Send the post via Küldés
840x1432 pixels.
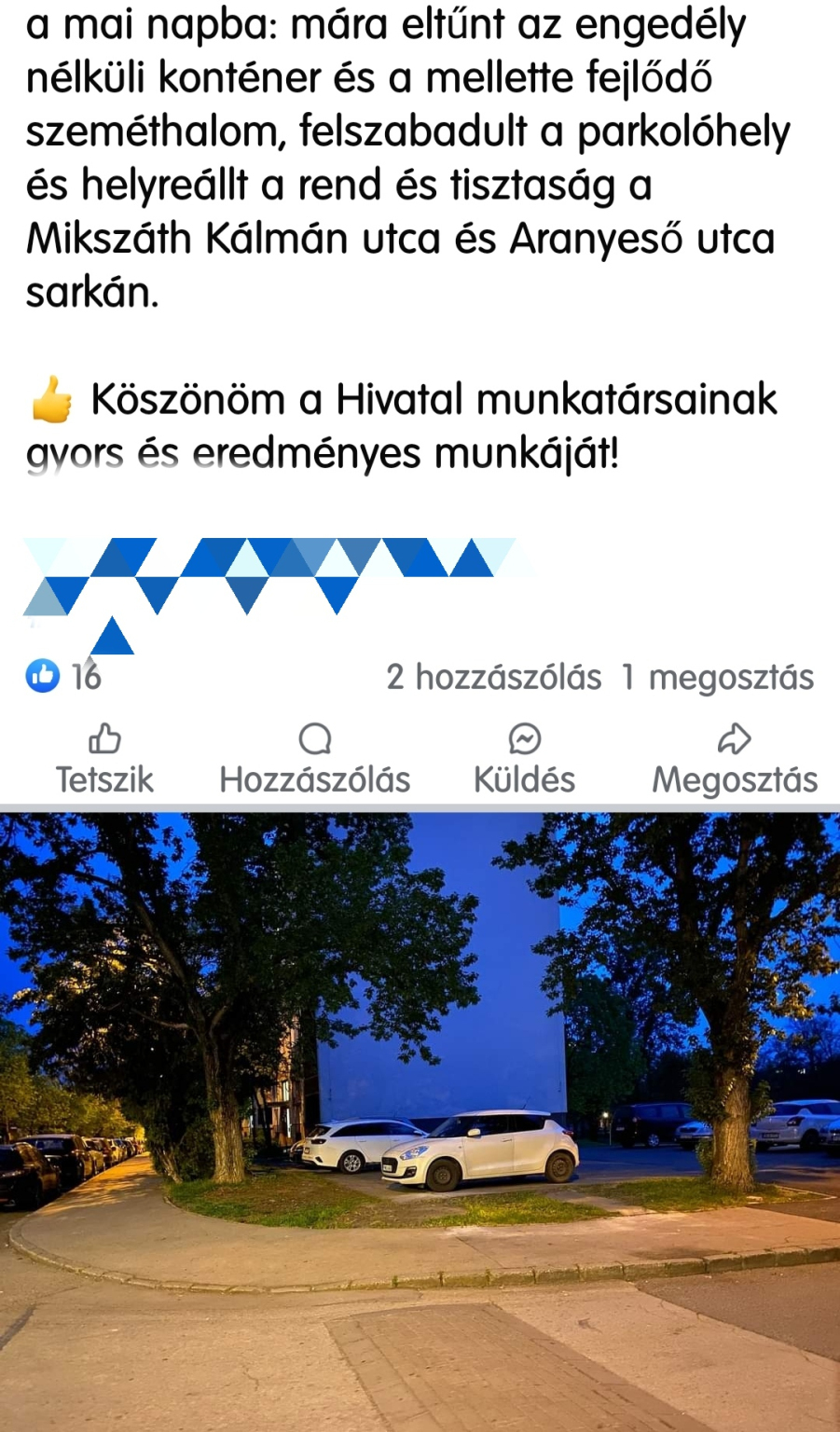pyautogui.click(x=524, y=760)
